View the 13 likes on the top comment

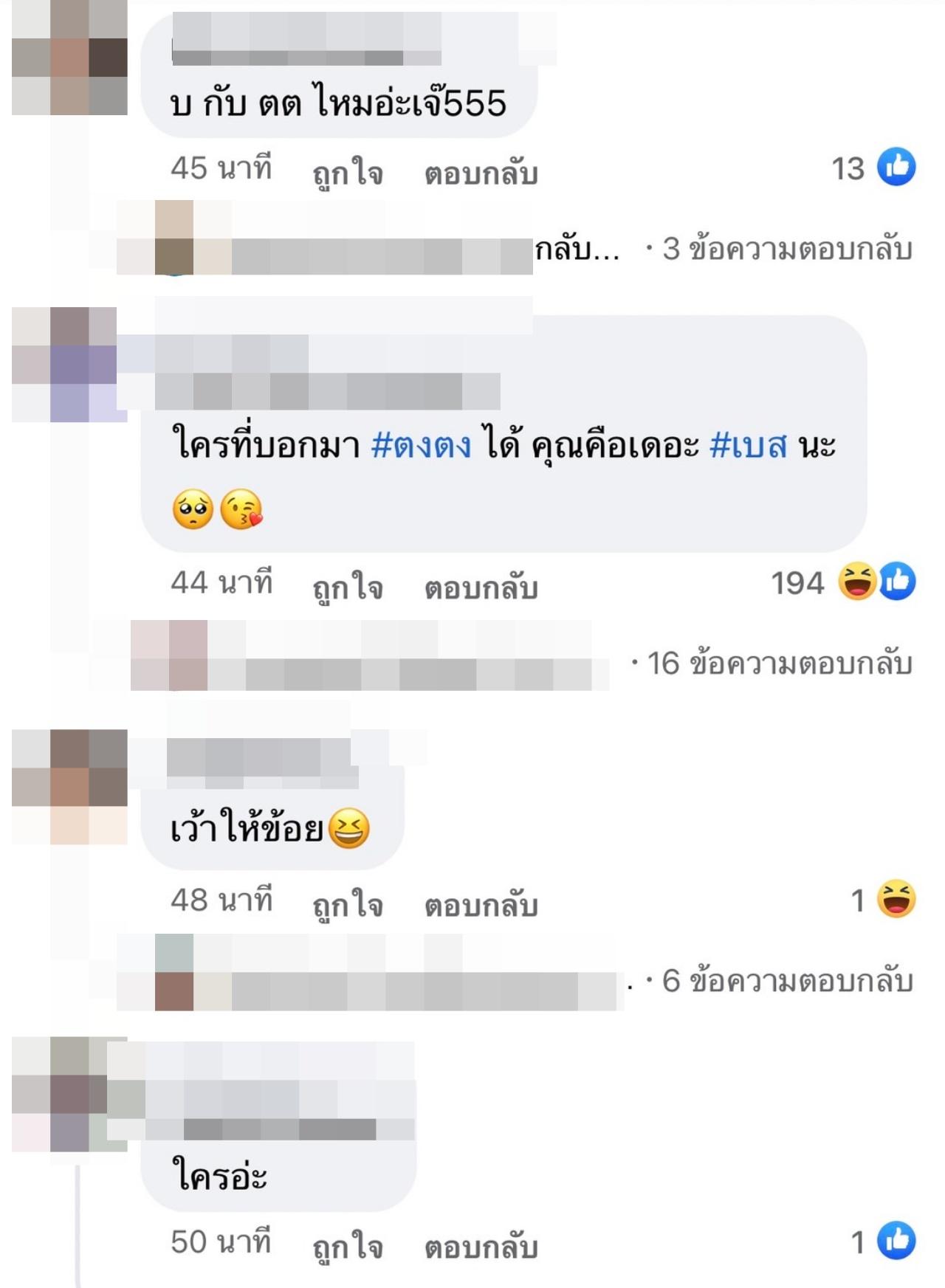(x=874, y=168)
